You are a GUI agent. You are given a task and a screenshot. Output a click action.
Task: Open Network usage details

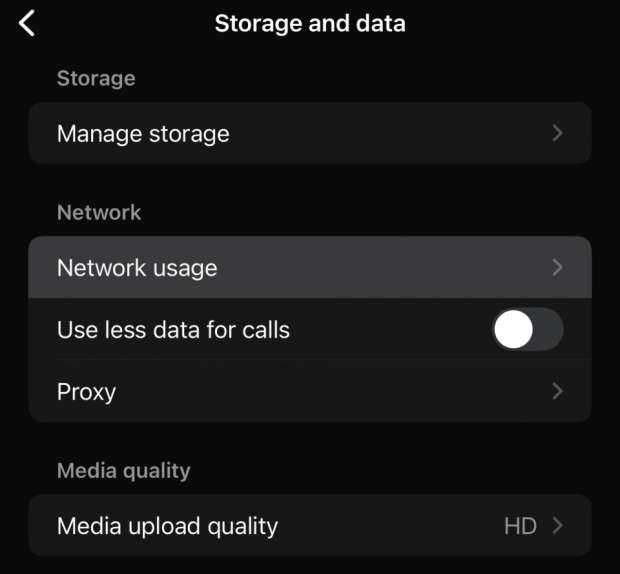[309, 267]
